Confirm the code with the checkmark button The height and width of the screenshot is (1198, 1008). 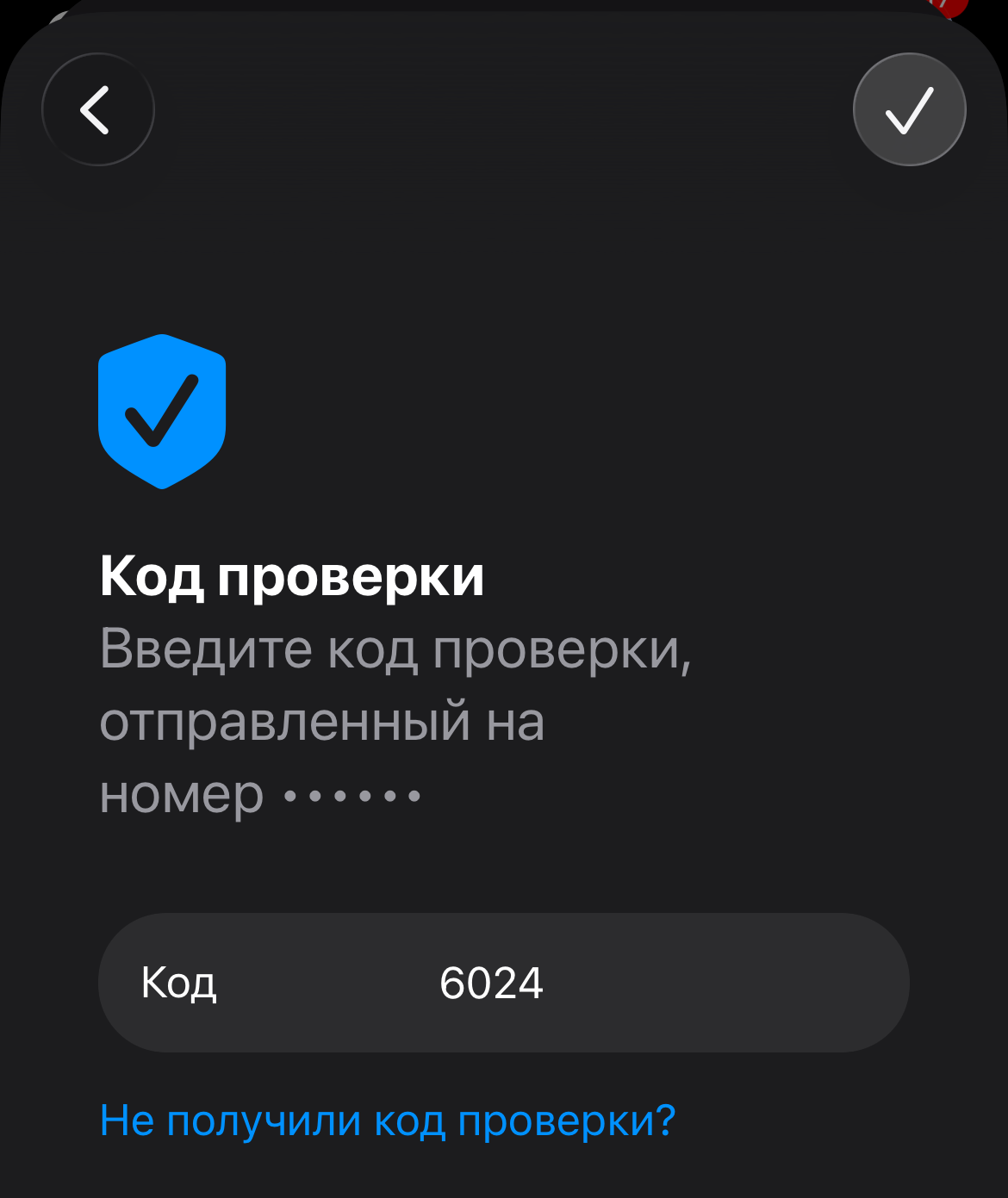click(909, 109)
